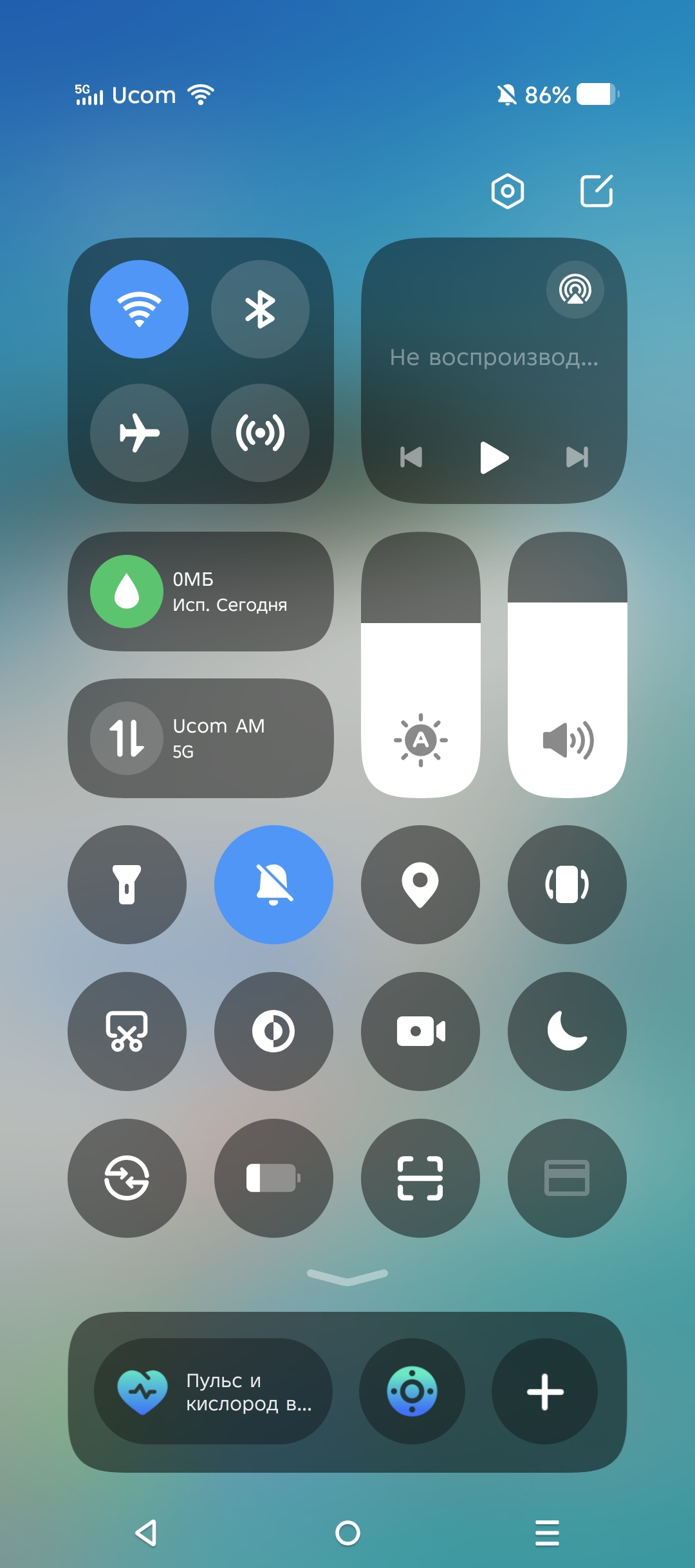Image resolution: width=695 pixels, height=1568 pixels.
Task: Open the control center settings gear
Action: [507, 191]
